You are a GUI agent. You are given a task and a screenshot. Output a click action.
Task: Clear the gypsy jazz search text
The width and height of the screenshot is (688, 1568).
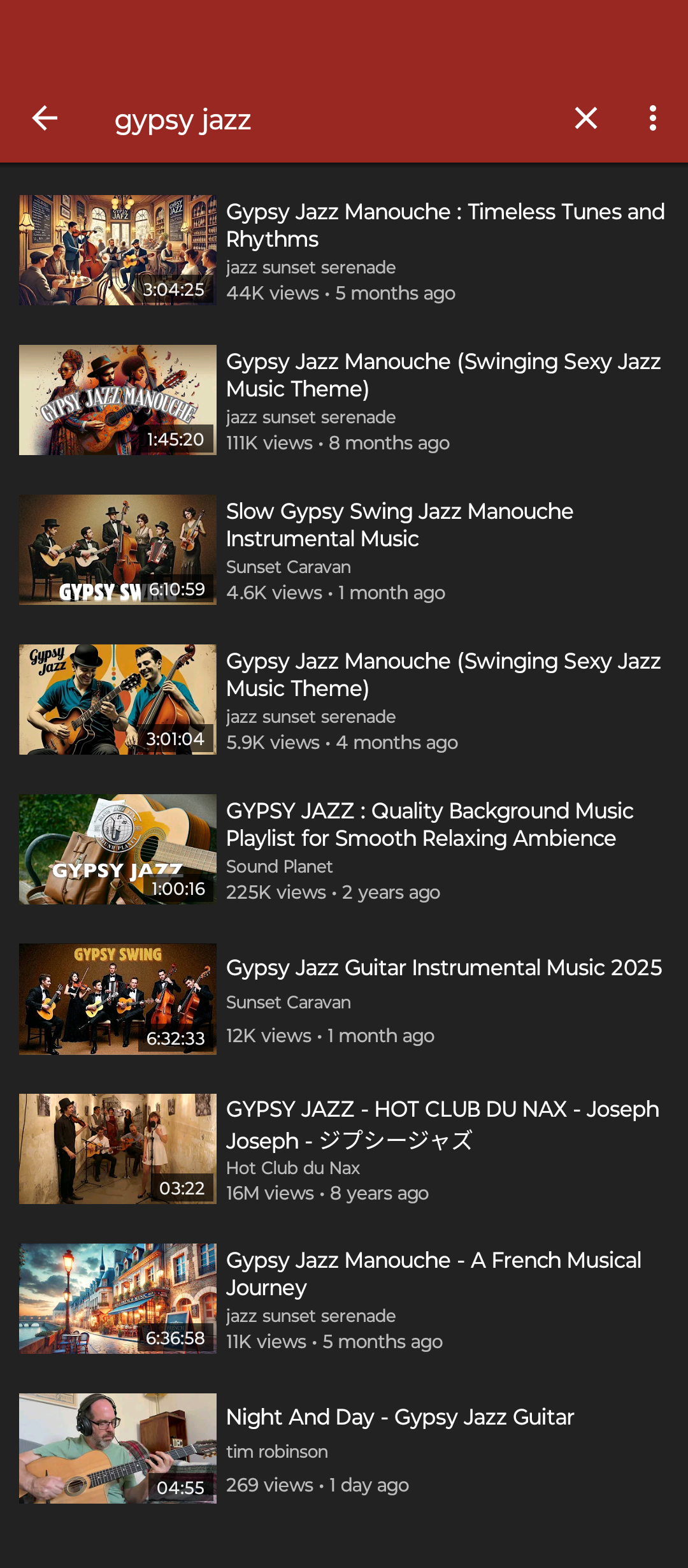pos(585,119)
